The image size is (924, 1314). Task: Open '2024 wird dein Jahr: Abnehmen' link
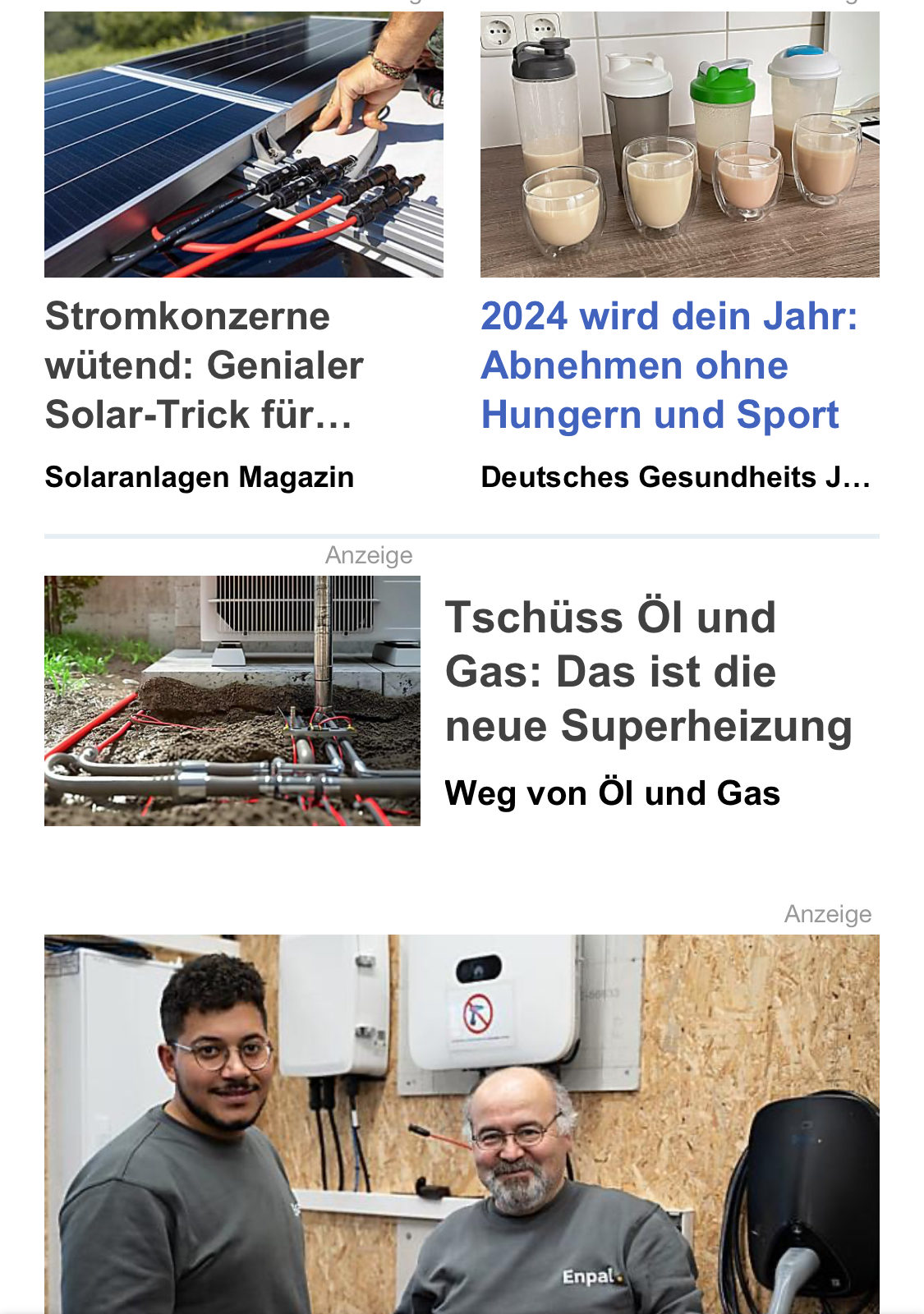click(x=669, y=365)
